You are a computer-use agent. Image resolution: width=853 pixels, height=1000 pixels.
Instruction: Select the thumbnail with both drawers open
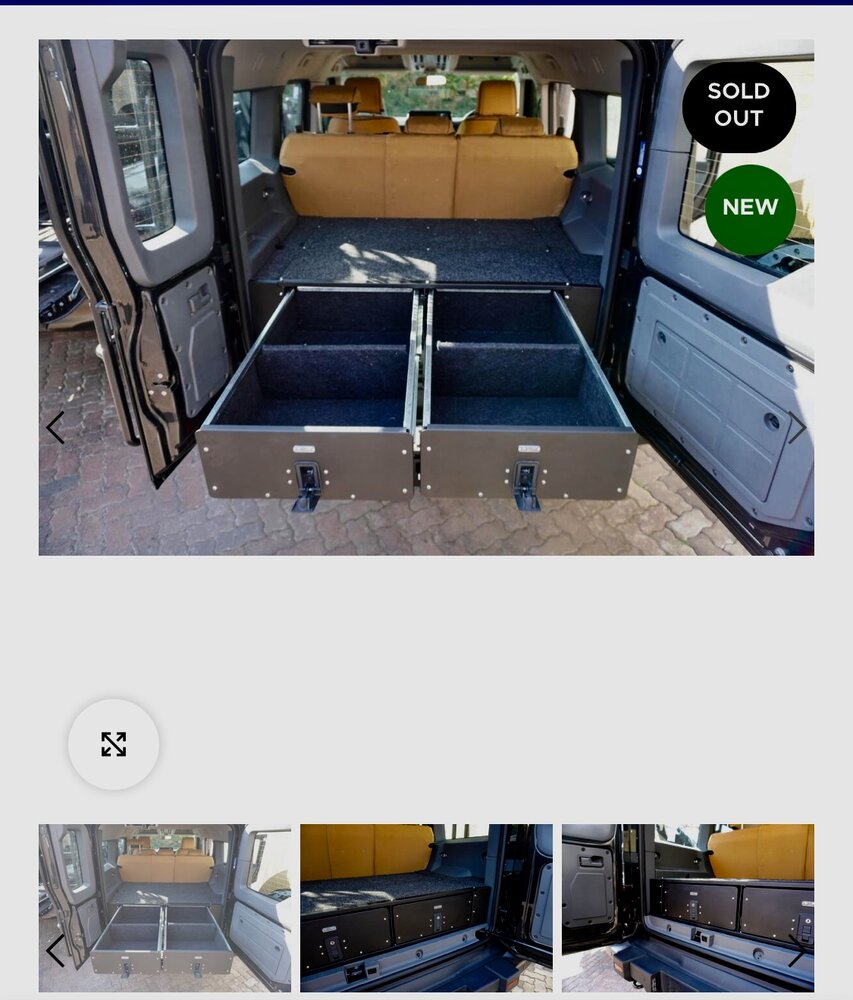[165, 907]
